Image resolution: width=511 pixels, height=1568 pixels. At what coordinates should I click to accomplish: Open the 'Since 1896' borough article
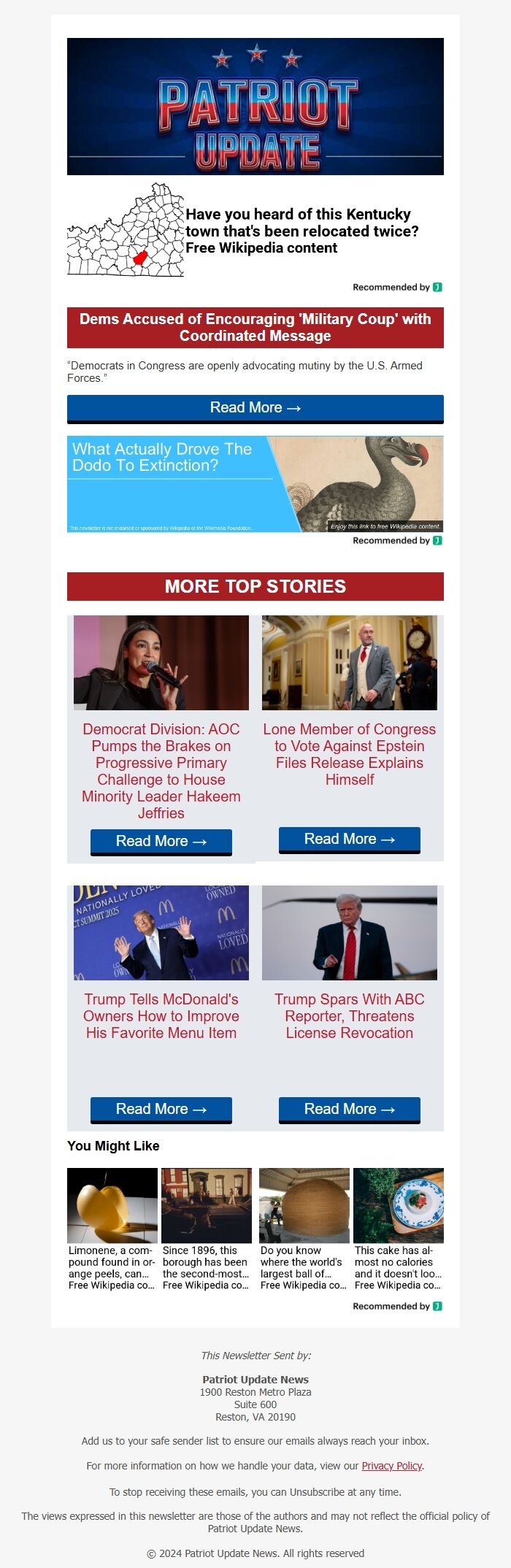point(206,1267)
